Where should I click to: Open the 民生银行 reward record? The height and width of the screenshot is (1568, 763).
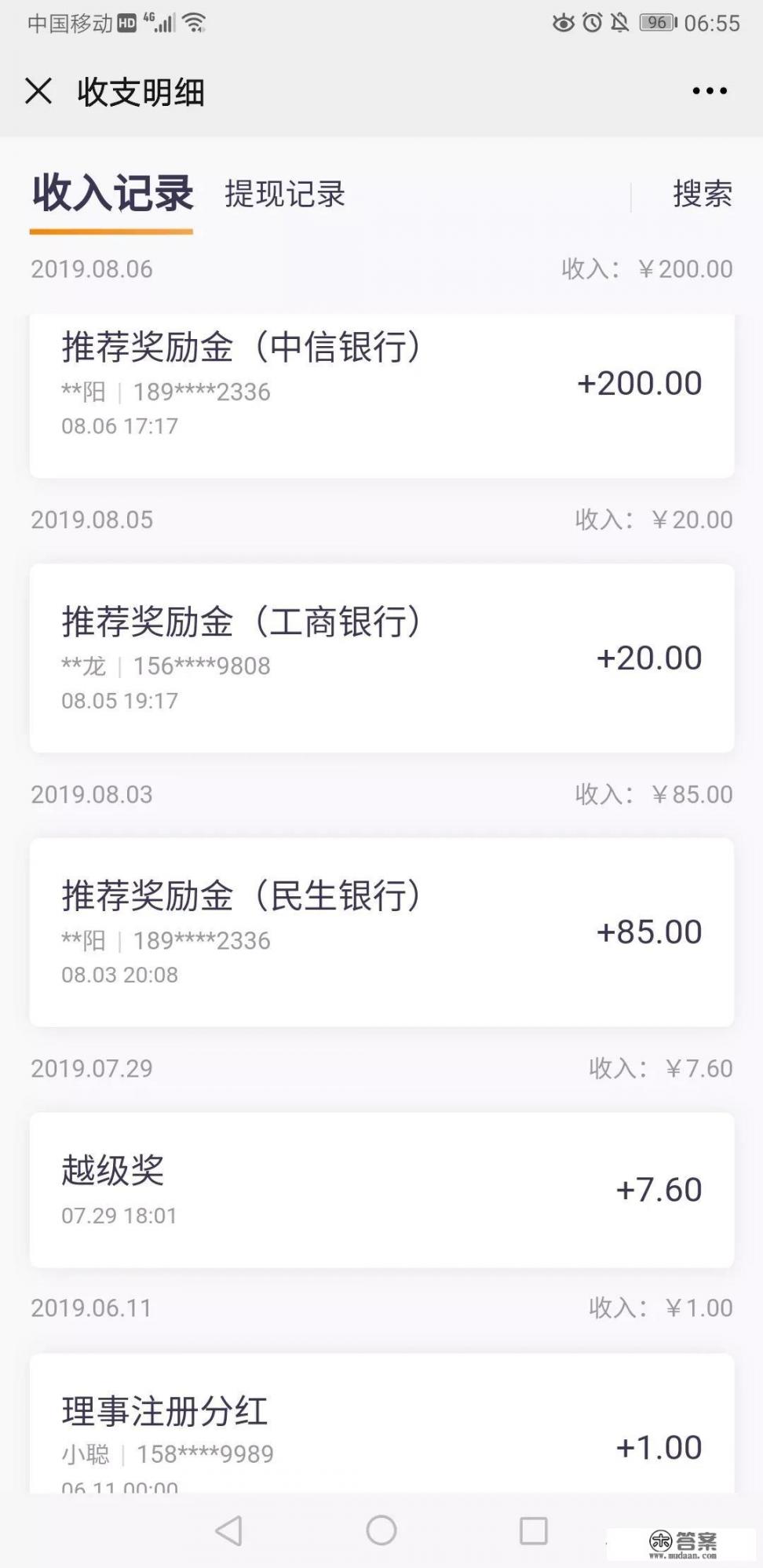381,932
